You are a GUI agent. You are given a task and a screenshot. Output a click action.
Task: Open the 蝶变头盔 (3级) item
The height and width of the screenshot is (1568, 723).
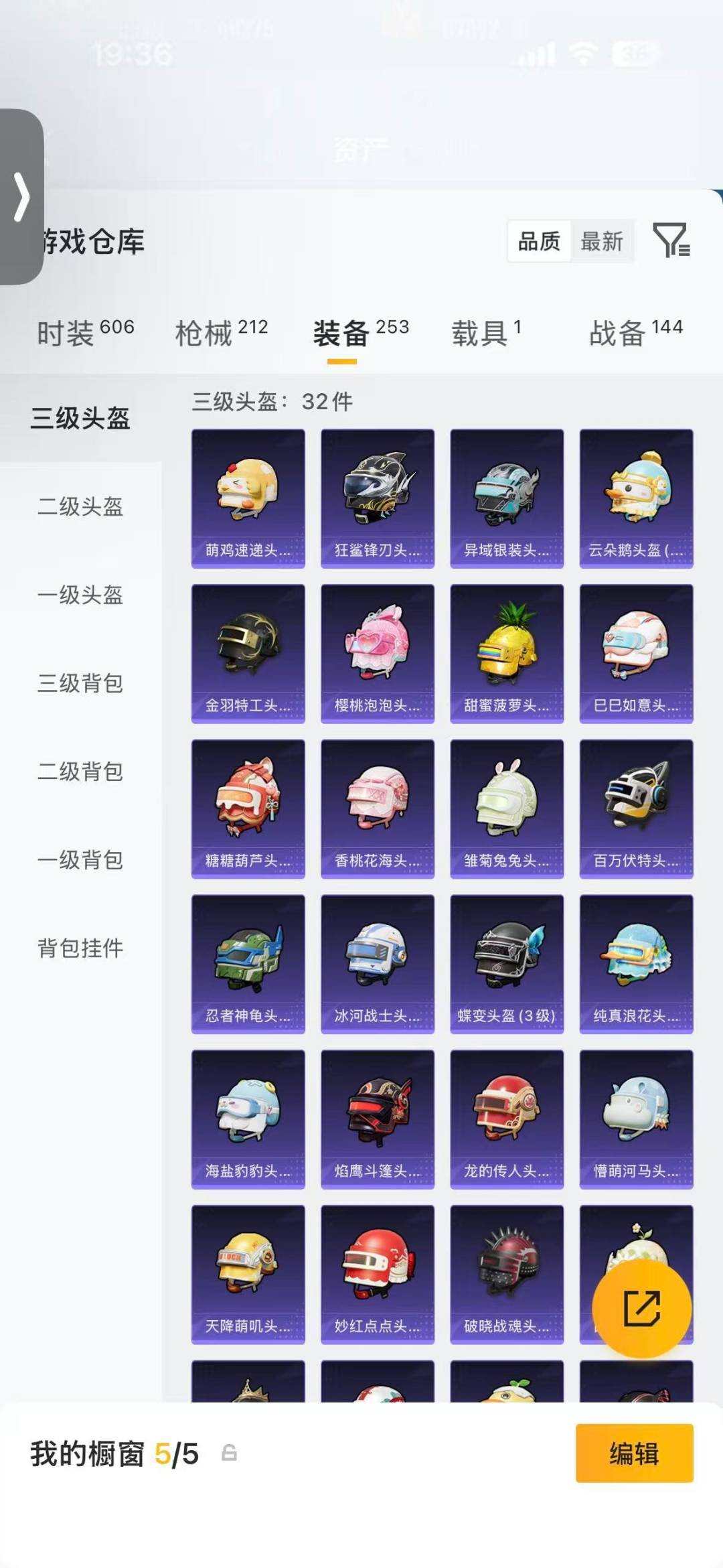point(505,964)
